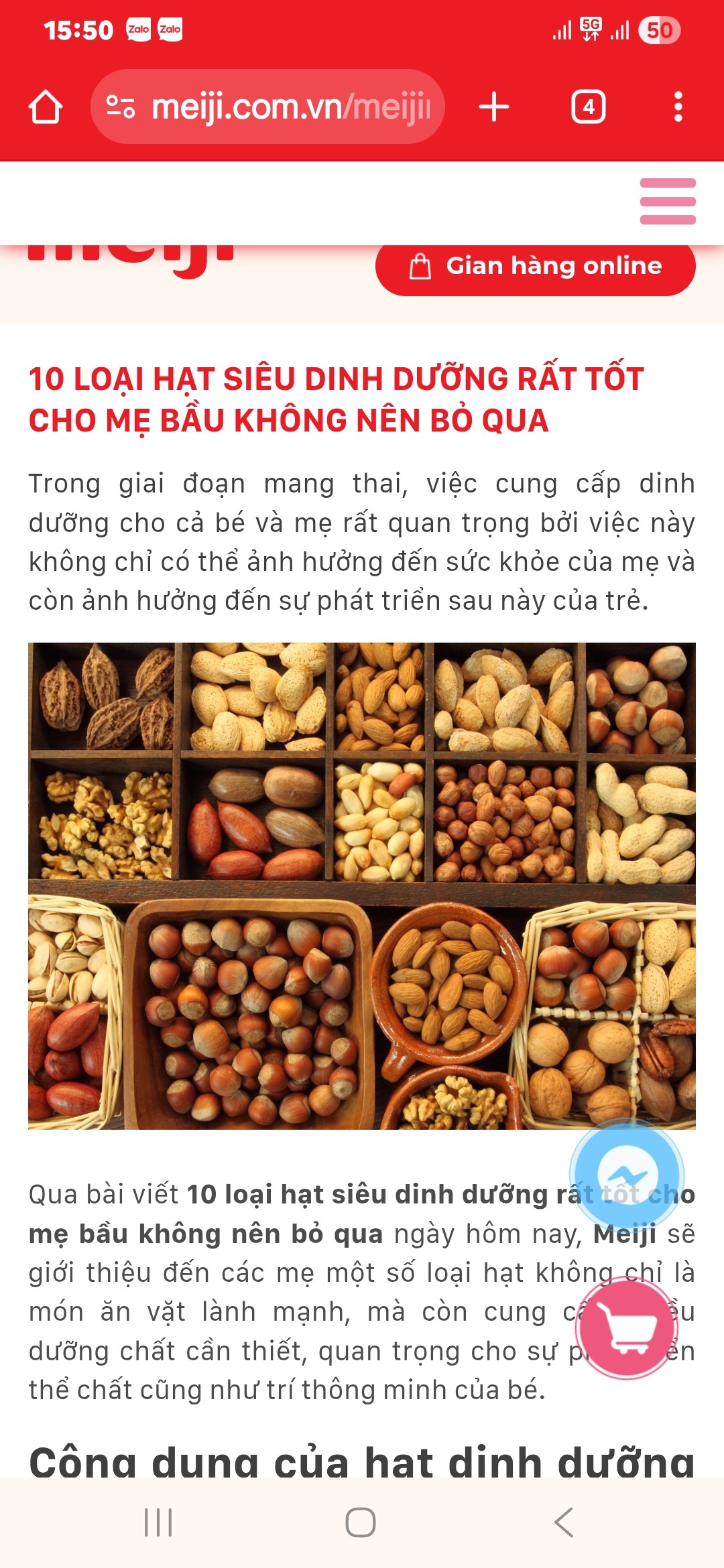
Task: Go to the browser home page
Action: pos(46,107)
